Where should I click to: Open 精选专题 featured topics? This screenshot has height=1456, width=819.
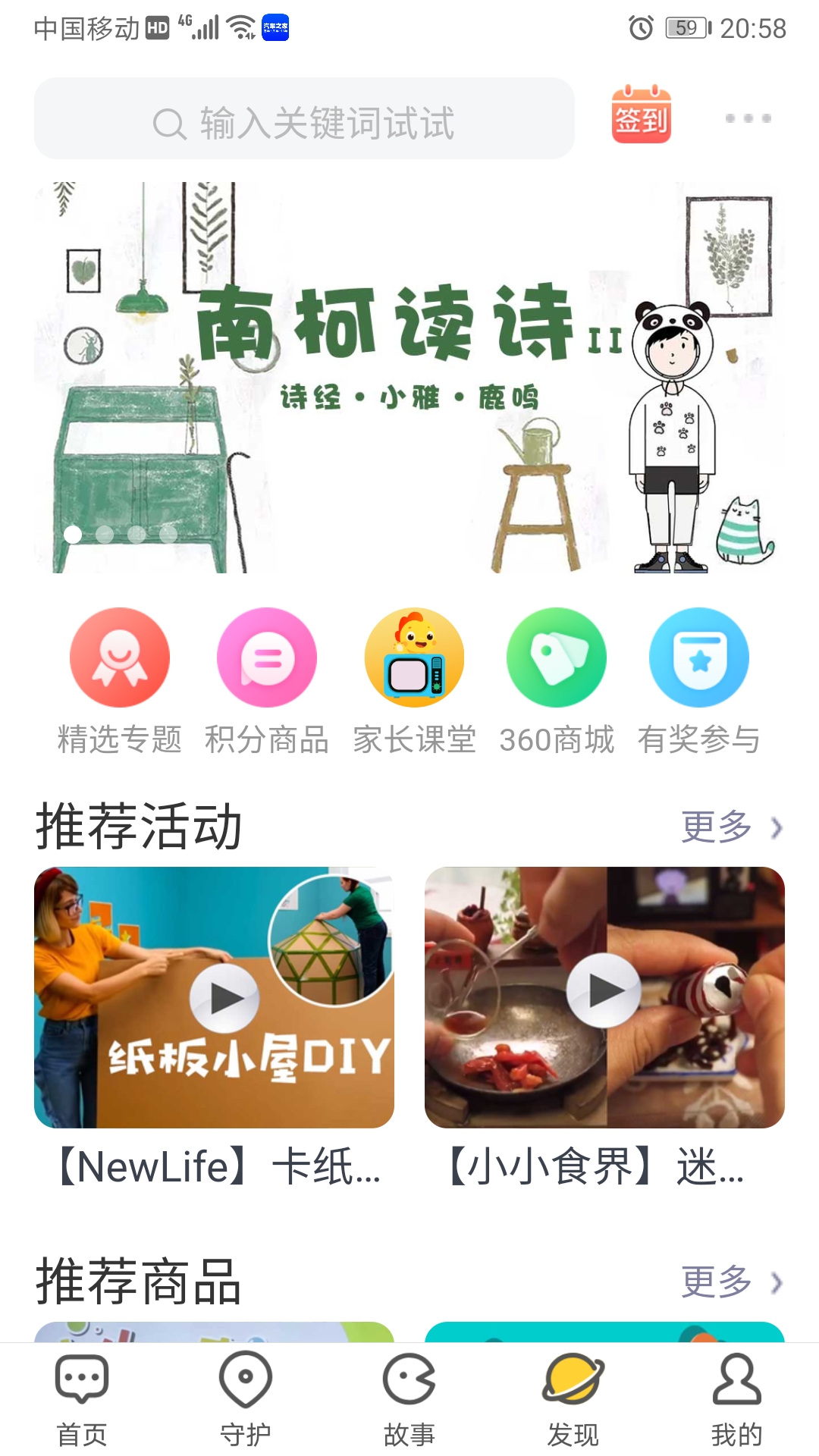119,682
